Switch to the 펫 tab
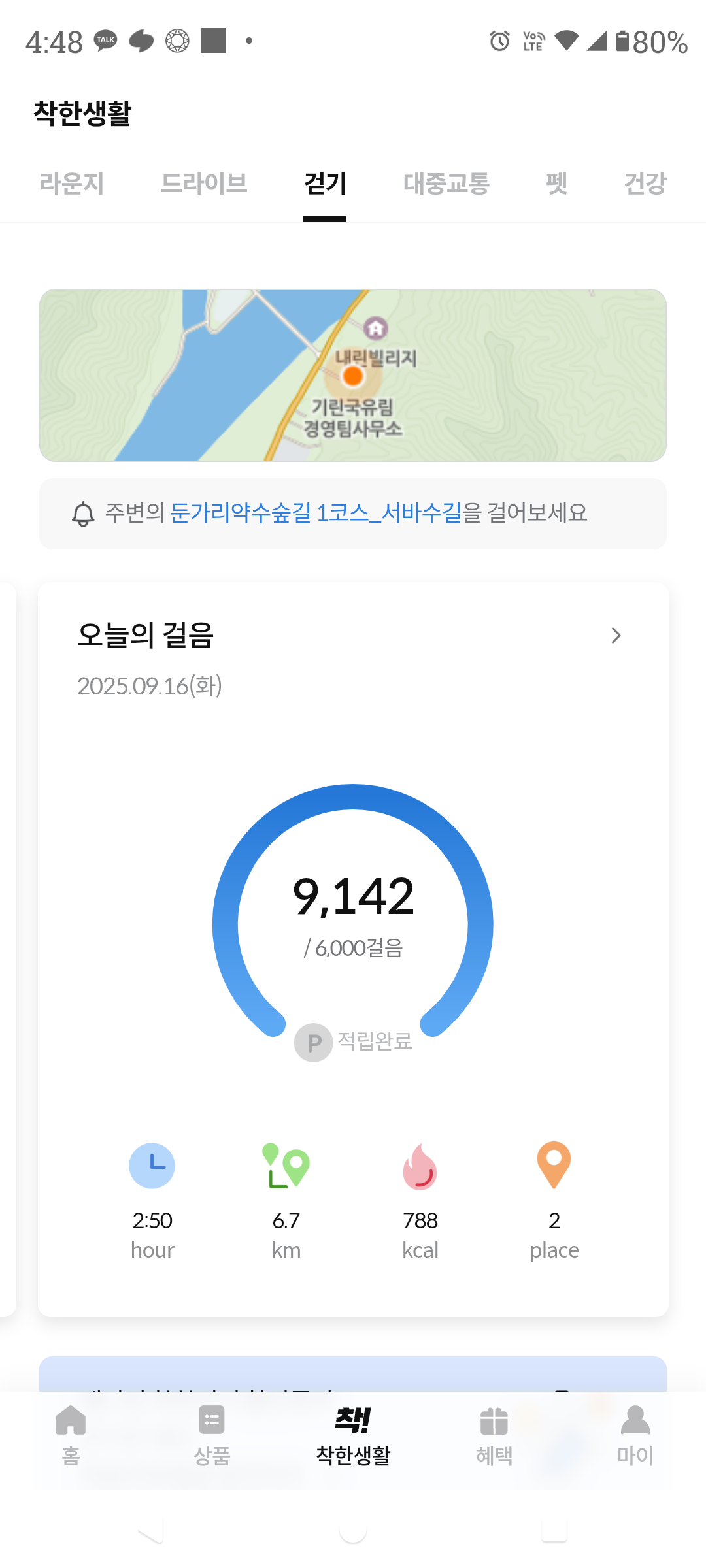The image size is (706, 1568). pos(556,184)
